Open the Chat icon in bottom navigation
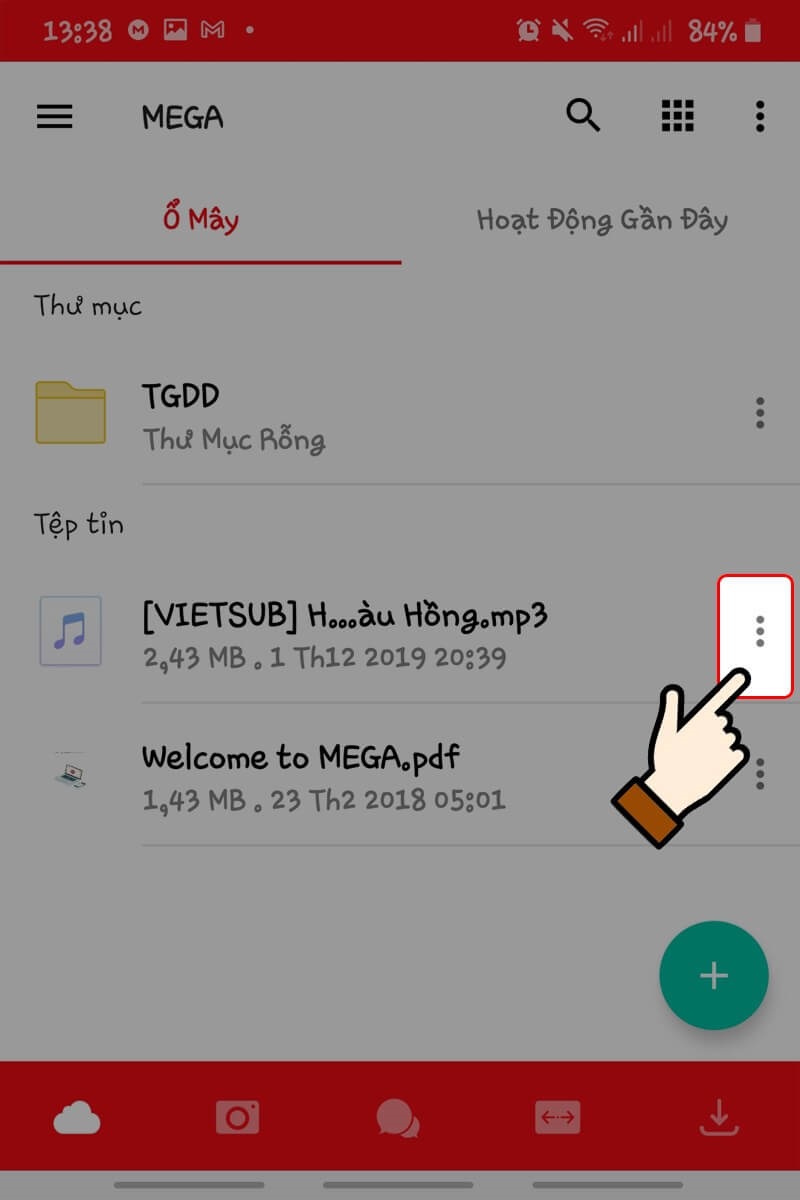The image size is (800, 1200). [399, 1117]
